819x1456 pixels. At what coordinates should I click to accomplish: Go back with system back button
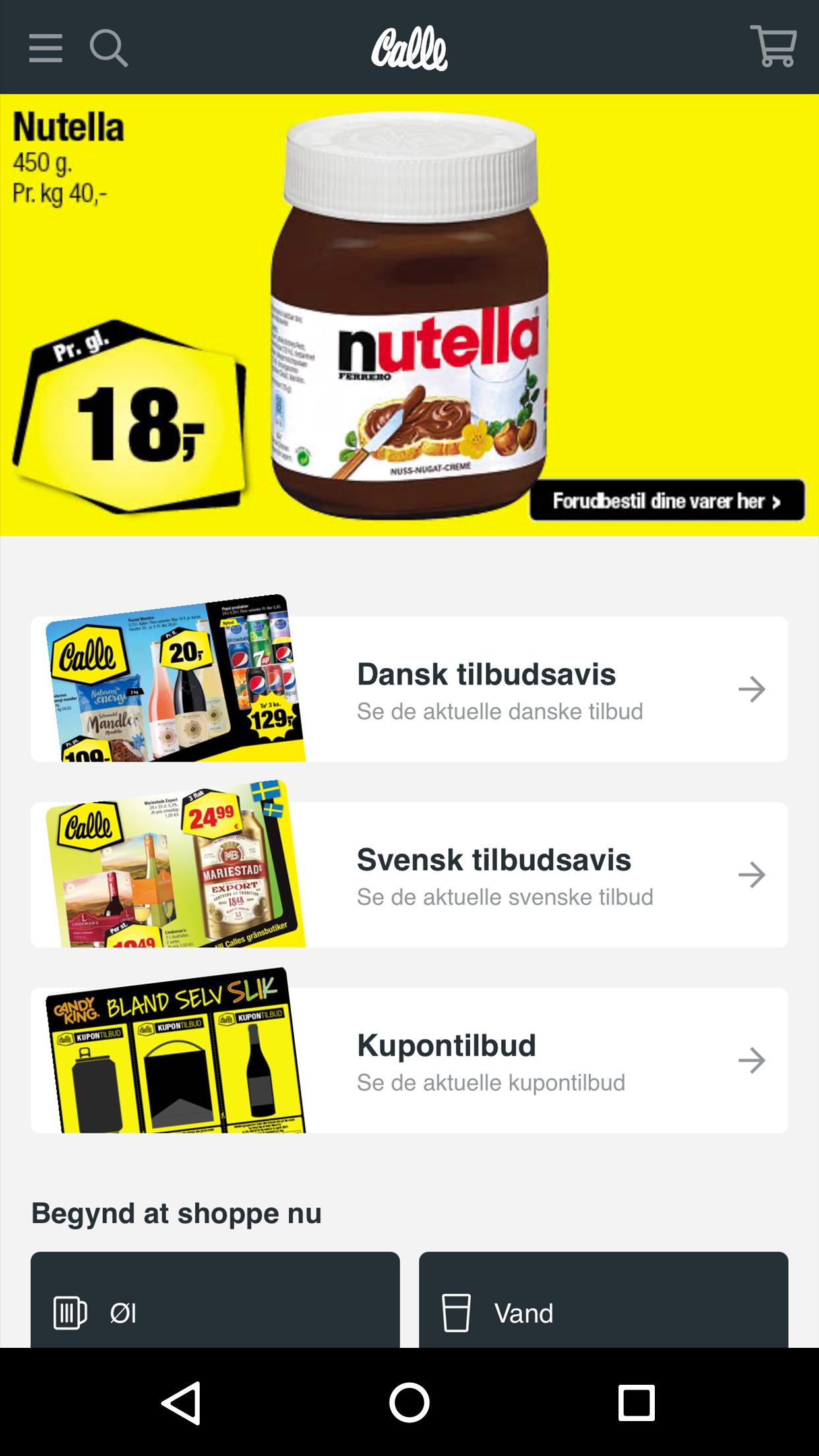181,1403
